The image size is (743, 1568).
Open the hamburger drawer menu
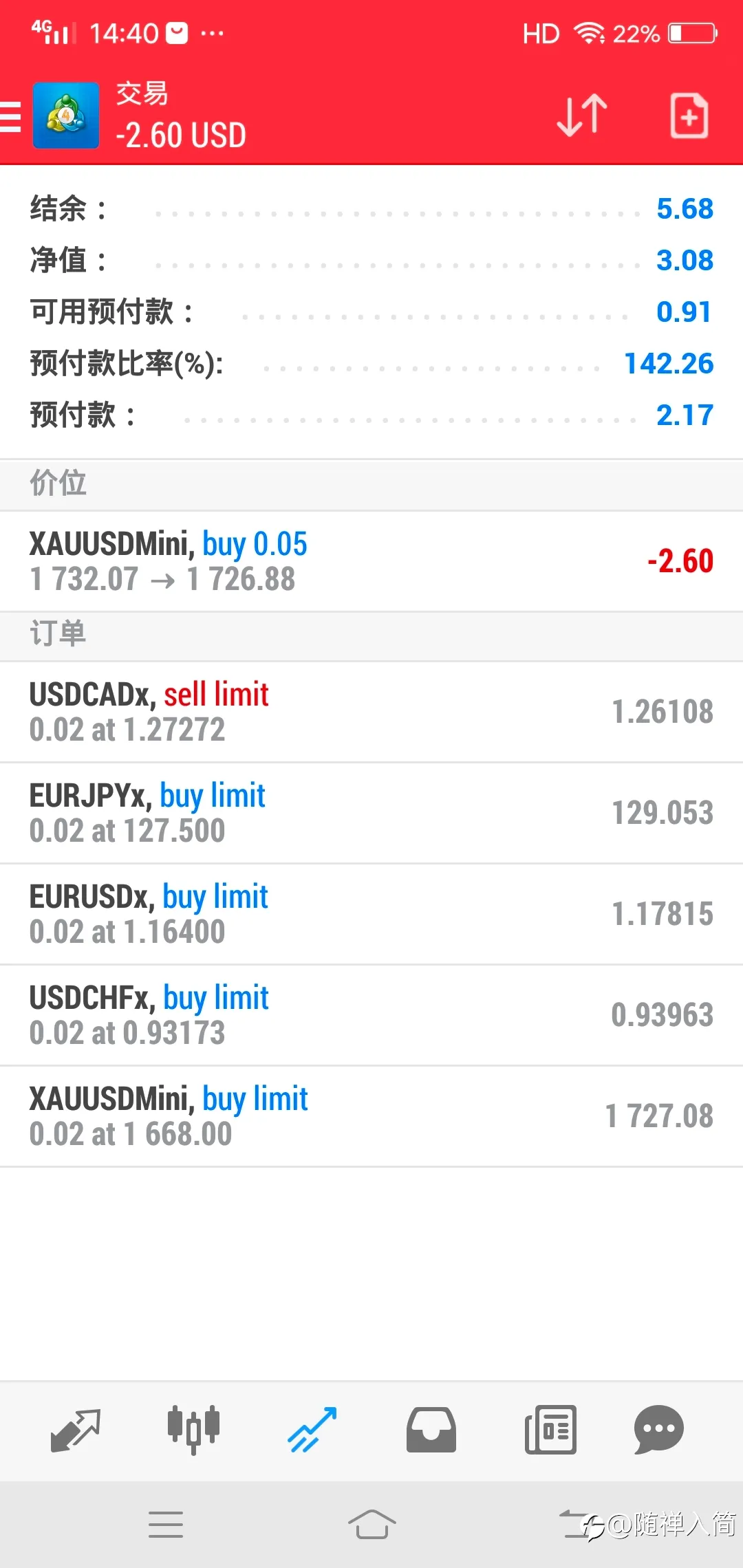click(x=10, y=116)
